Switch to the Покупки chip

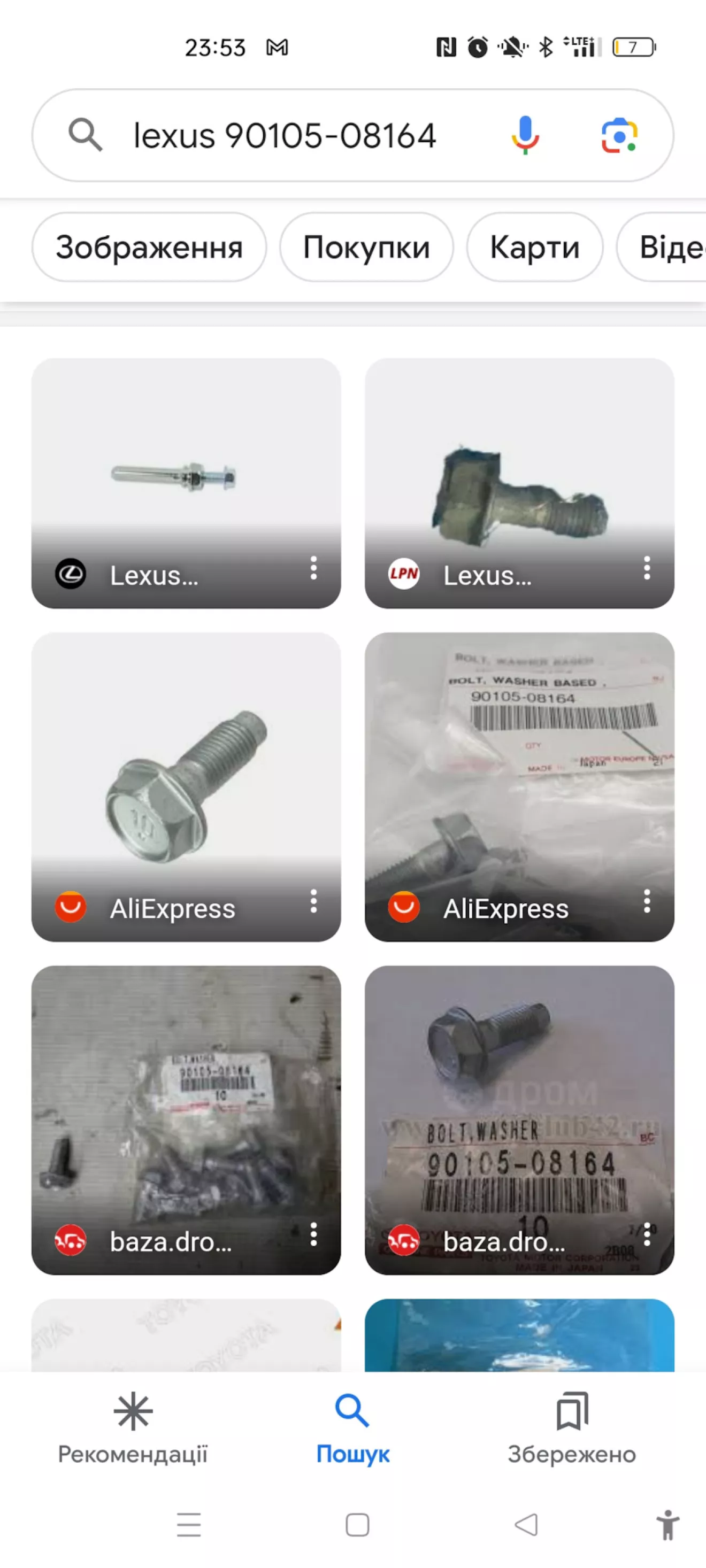366,247
